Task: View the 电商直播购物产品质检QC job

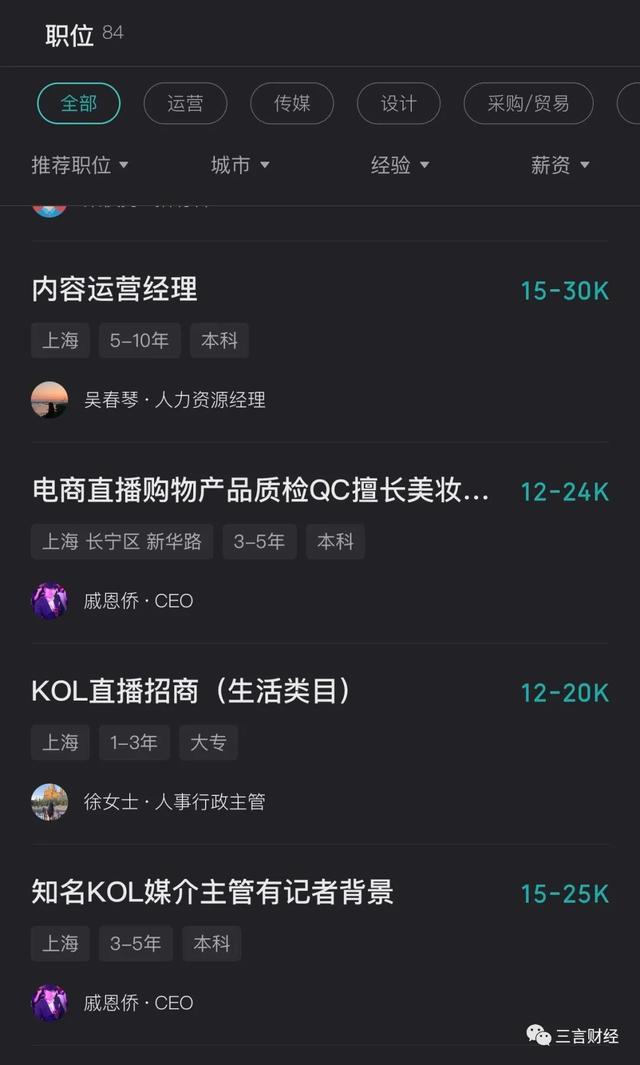Action: tap(260, 490)
